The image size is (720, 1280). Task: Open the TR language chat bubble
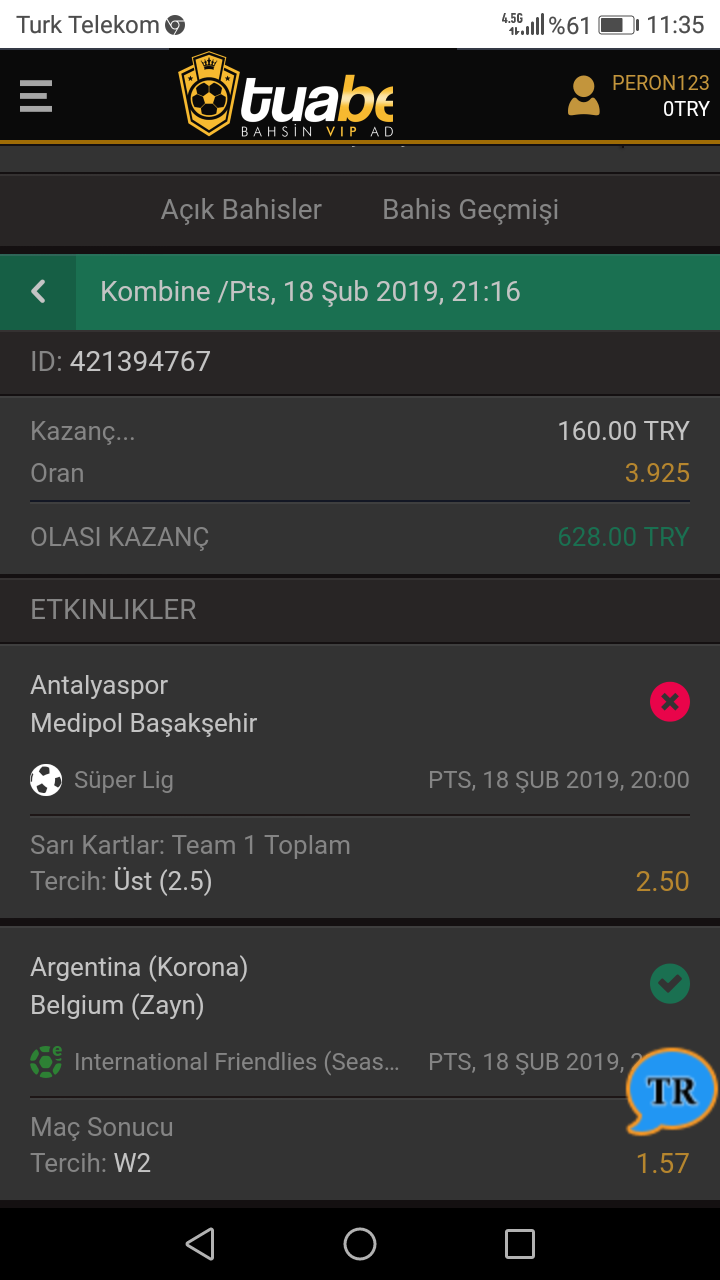coord(671,1091)
